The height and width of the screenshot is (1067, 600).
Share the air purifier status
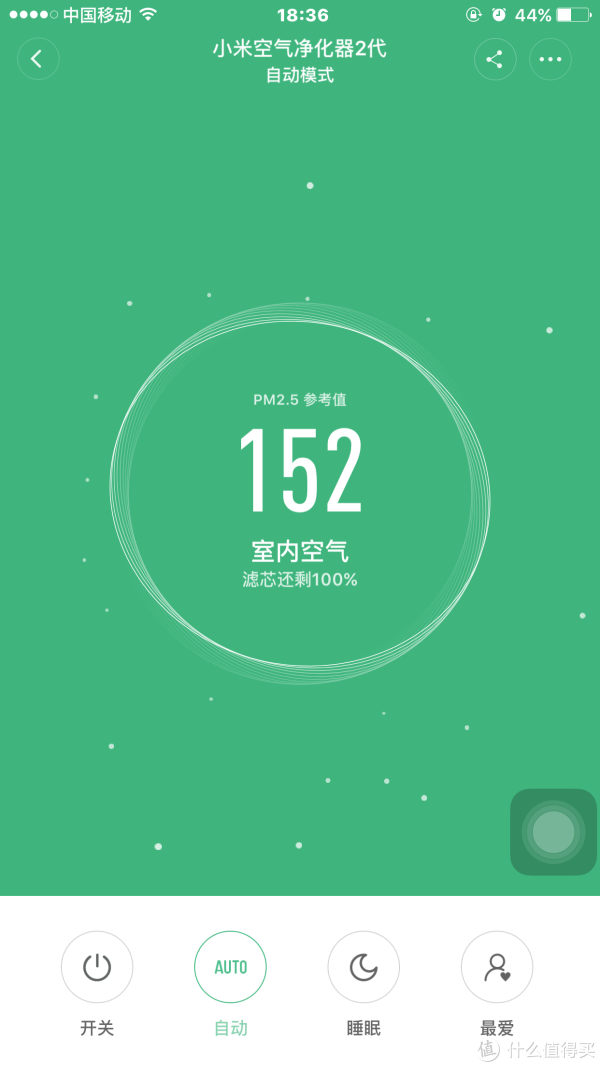coord(494,59)
